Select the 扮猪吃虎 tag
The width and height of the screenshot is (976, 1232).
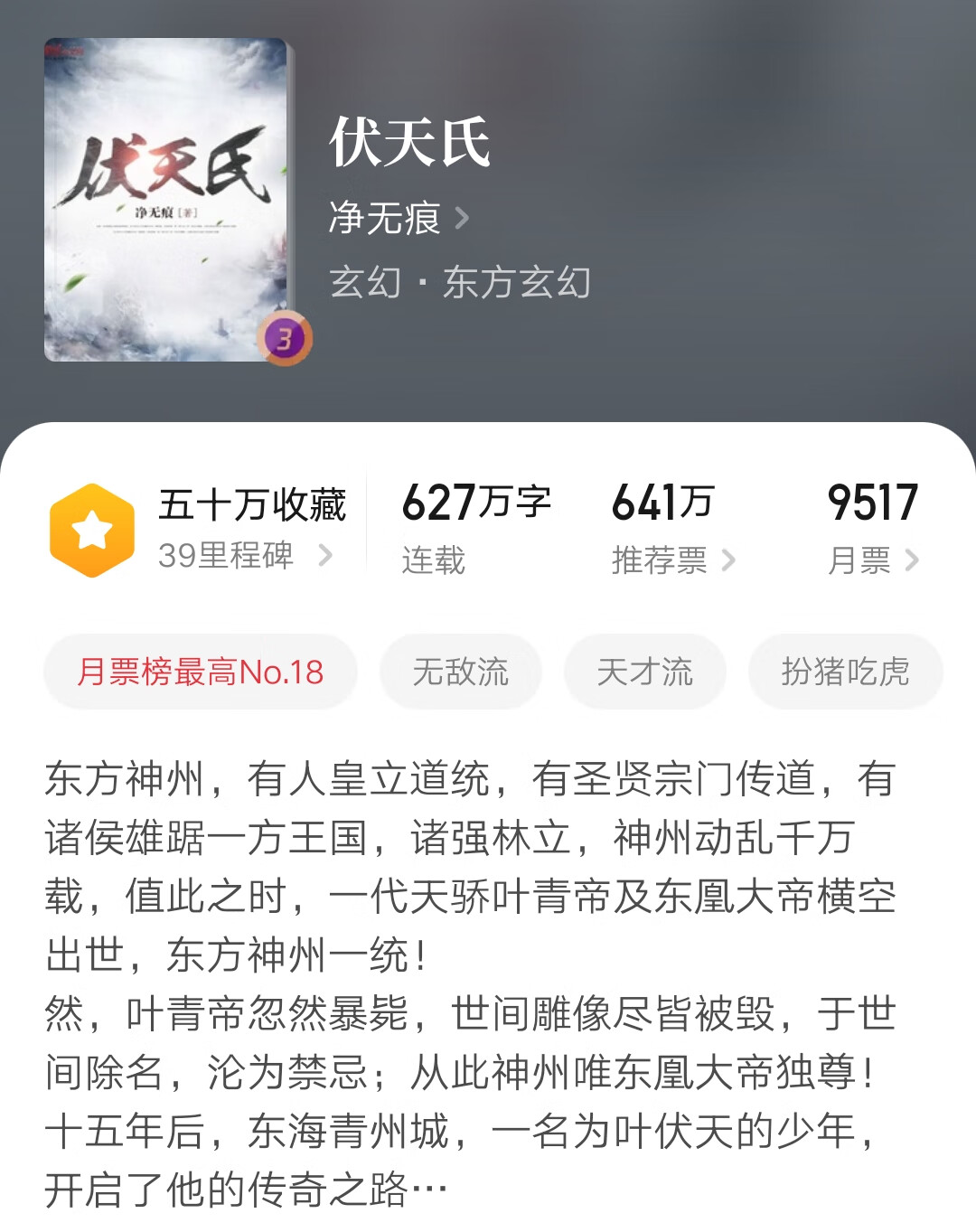(x=845, y=672)
